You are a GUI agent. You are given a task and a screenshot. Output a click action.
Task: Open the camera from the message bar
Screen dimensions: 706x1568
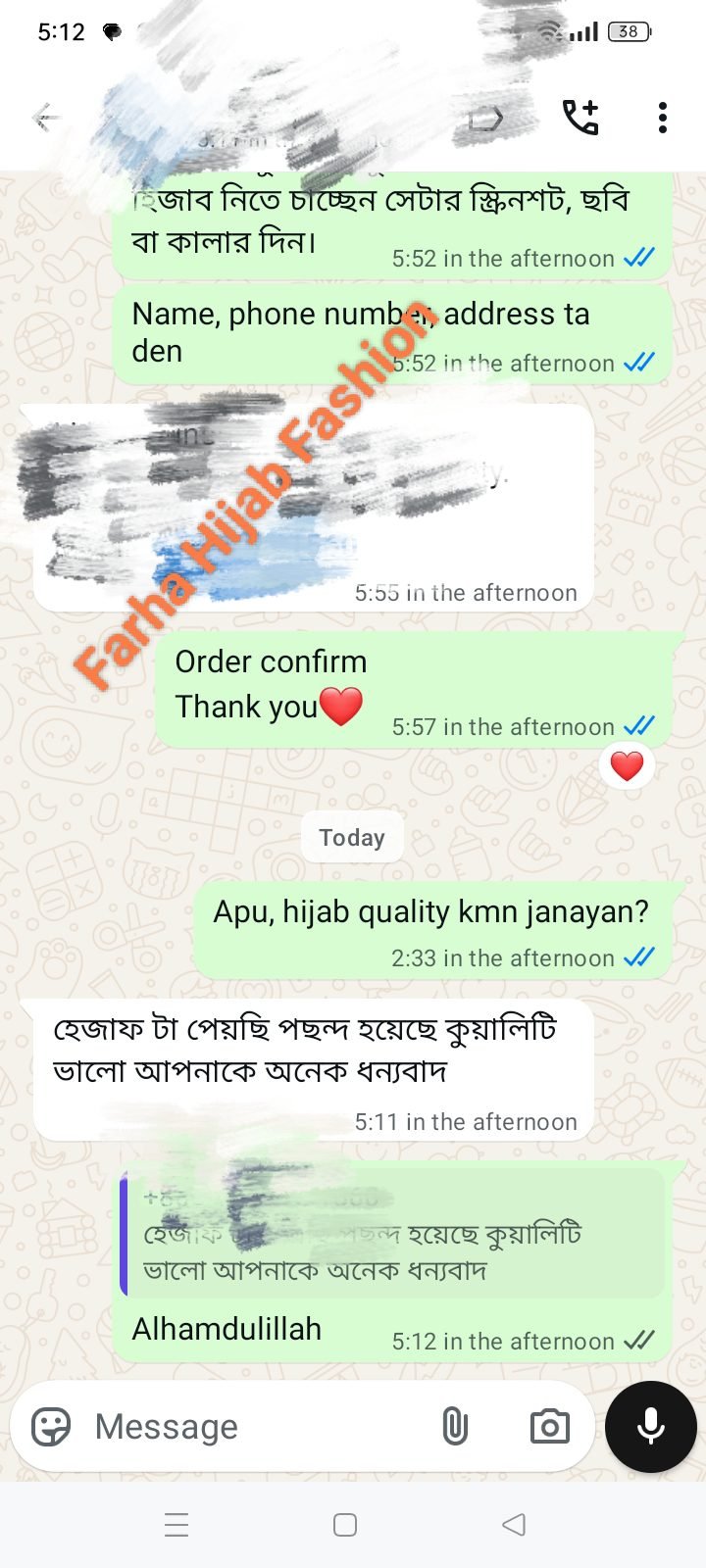(549, 1427)
